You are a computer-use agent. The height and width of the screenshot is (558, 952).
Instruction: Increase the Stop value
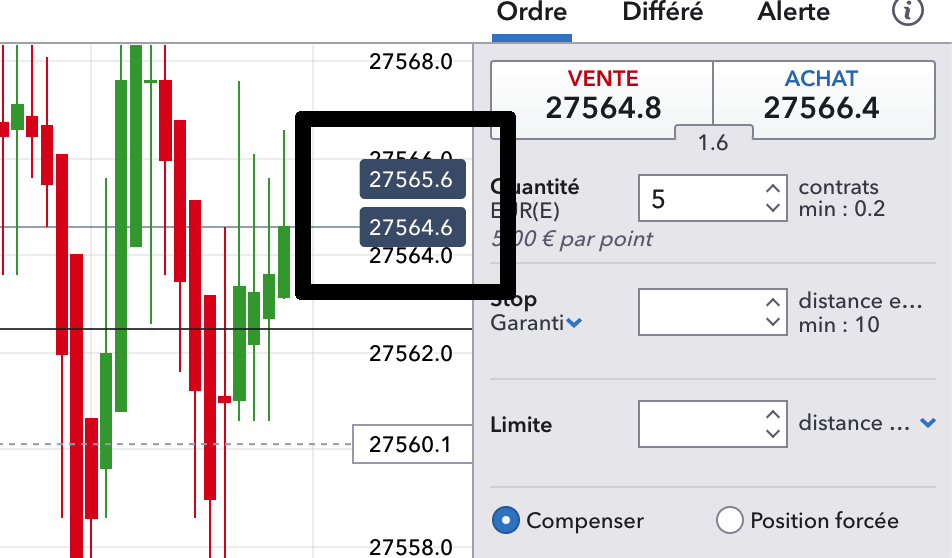click(x=771, y=302)
